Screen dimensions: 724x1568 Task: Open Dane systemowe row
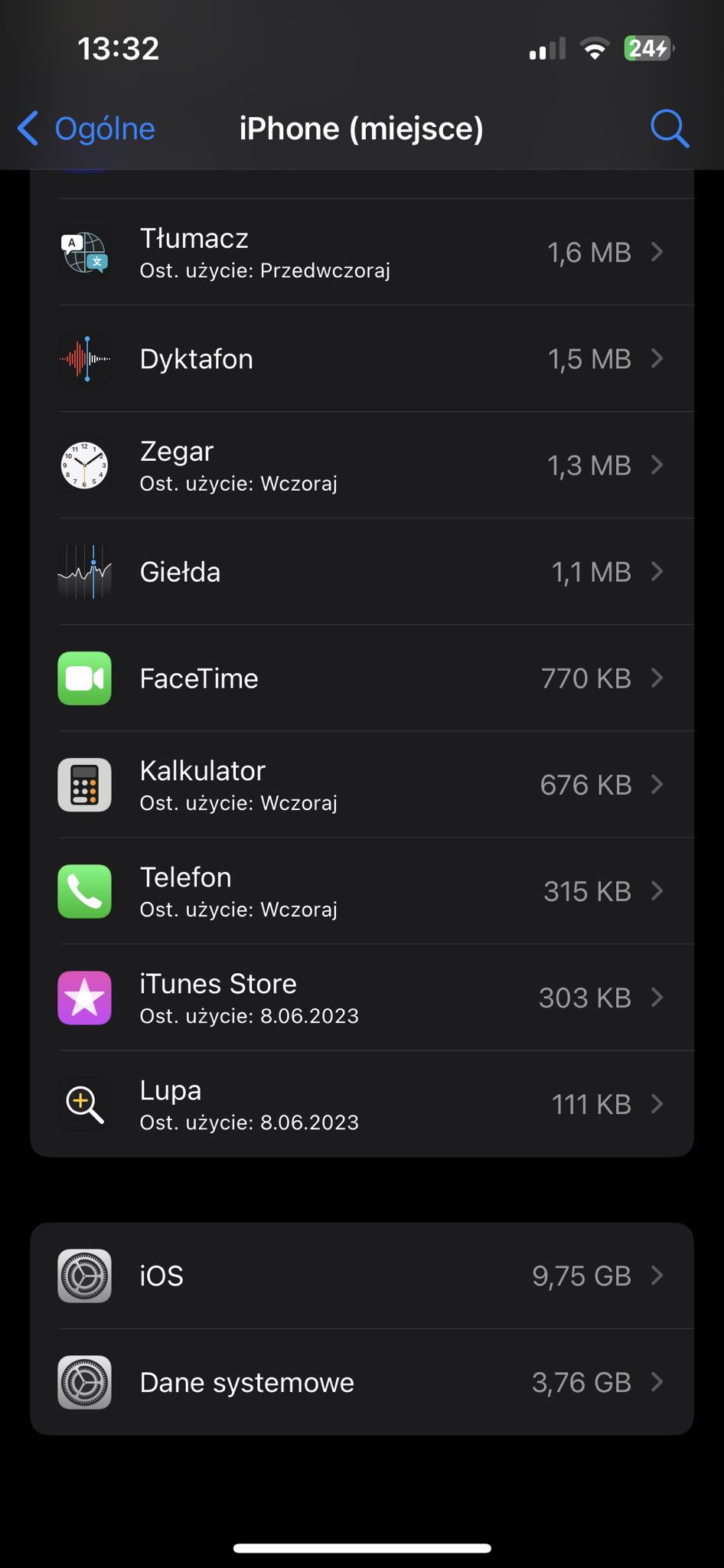click(x=362, y=1382)
